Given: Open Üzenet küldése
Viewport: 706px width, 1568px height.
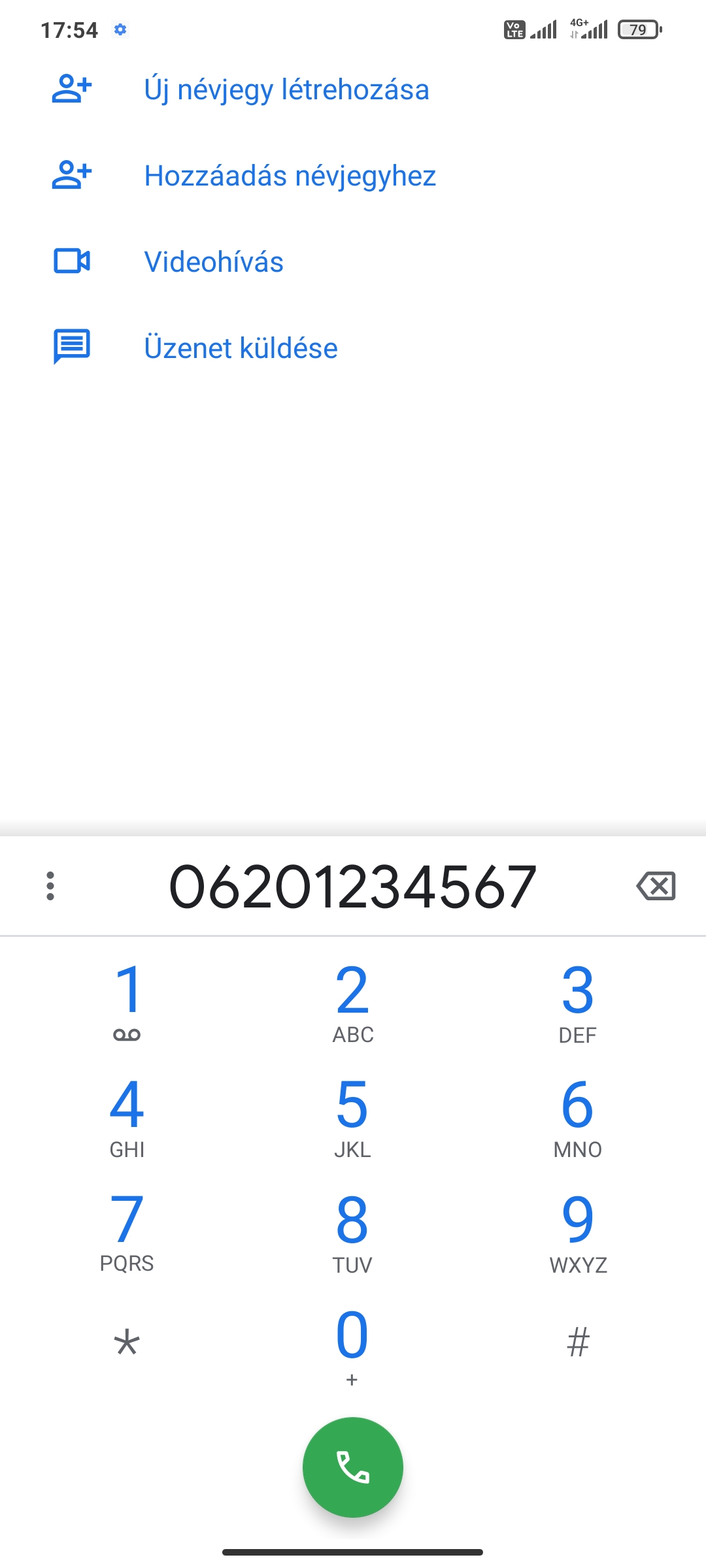Looking at the screenshot, I should (353, 348).
